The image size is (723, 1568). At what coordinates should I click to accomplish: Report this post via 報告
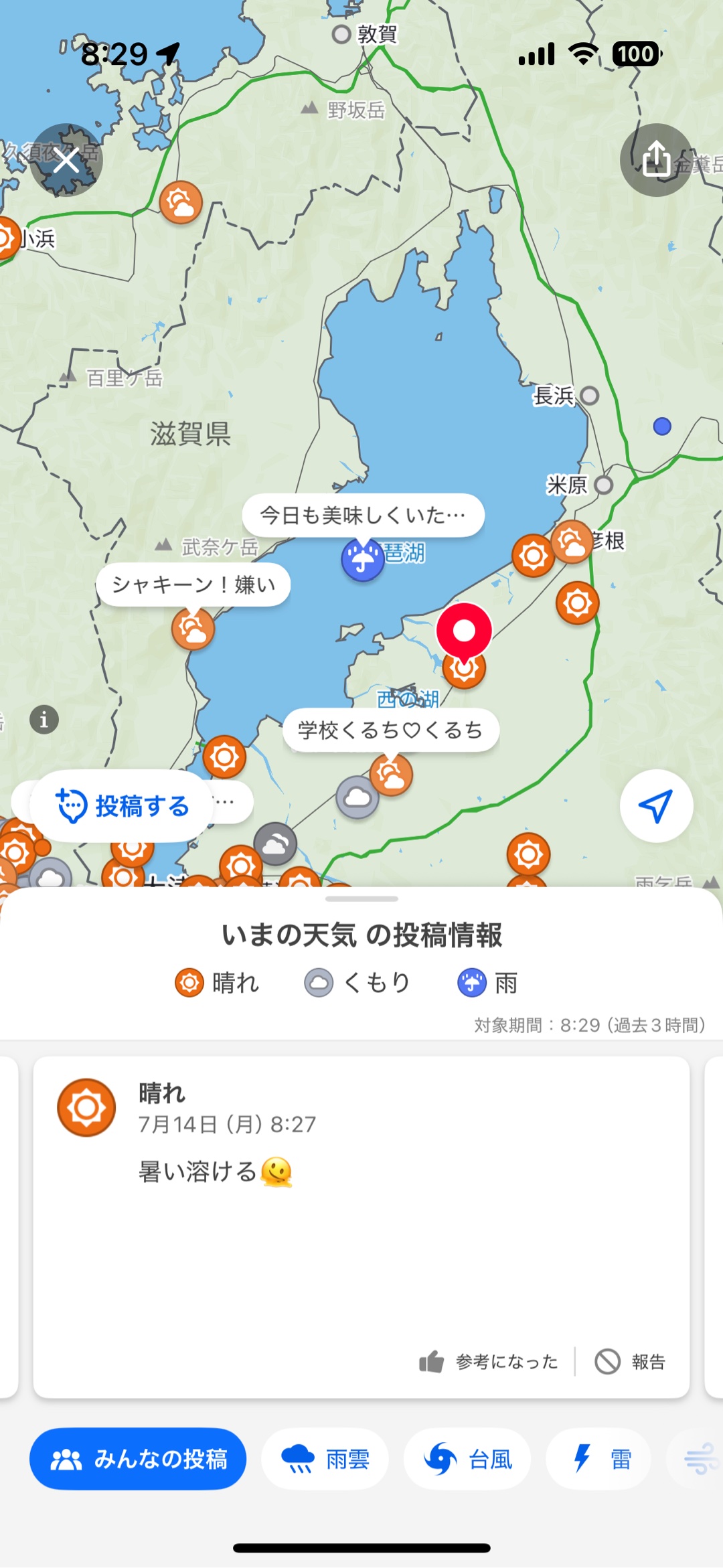click(x=630, y=1361)
